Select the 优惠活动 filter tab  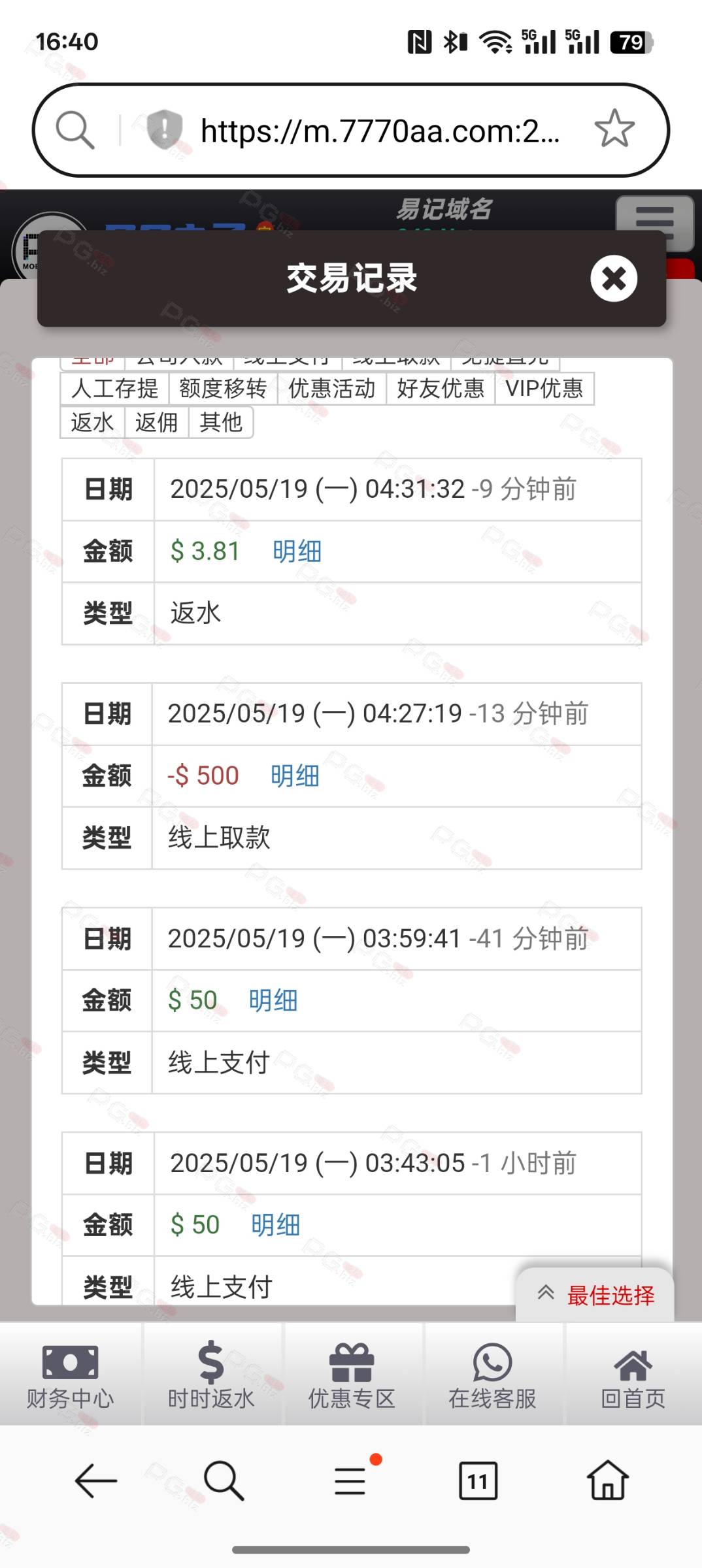(332, 389)
